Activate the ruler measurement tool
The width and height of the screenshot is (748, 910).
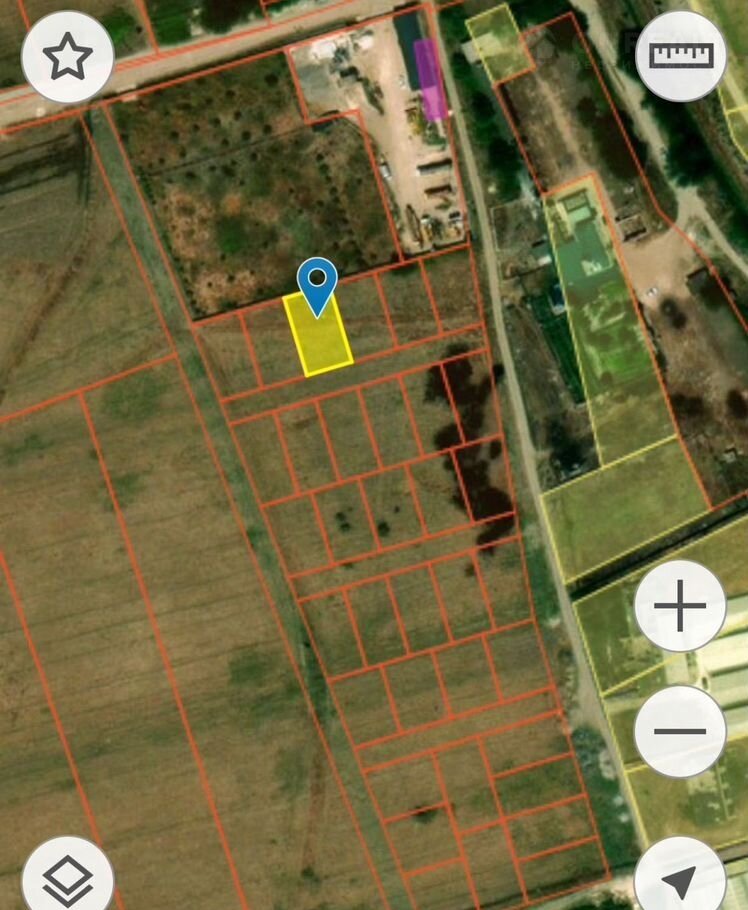click(x=681, y=55)
